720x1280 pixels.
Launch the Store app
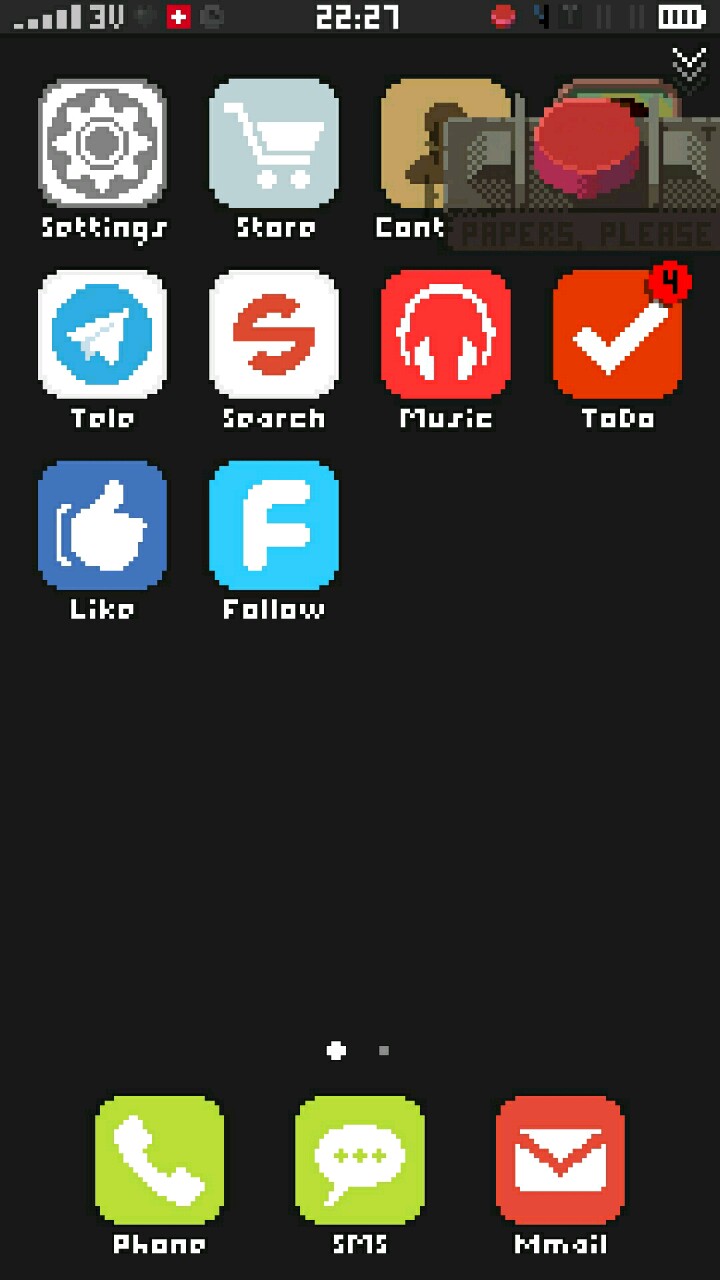(274, 143)
